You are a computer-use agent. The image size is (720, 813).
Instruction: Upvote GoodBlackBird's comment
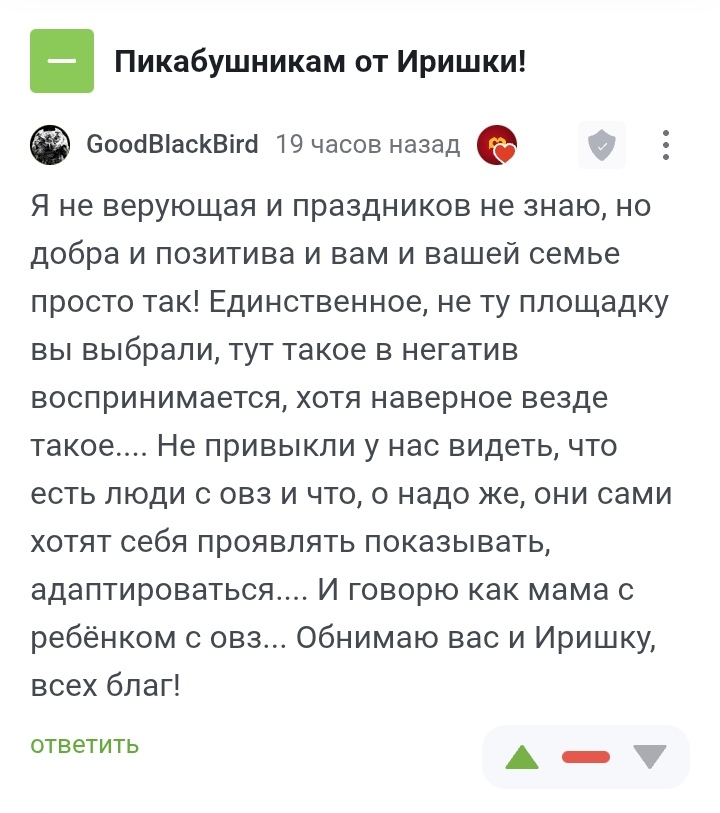click(522, 757)
